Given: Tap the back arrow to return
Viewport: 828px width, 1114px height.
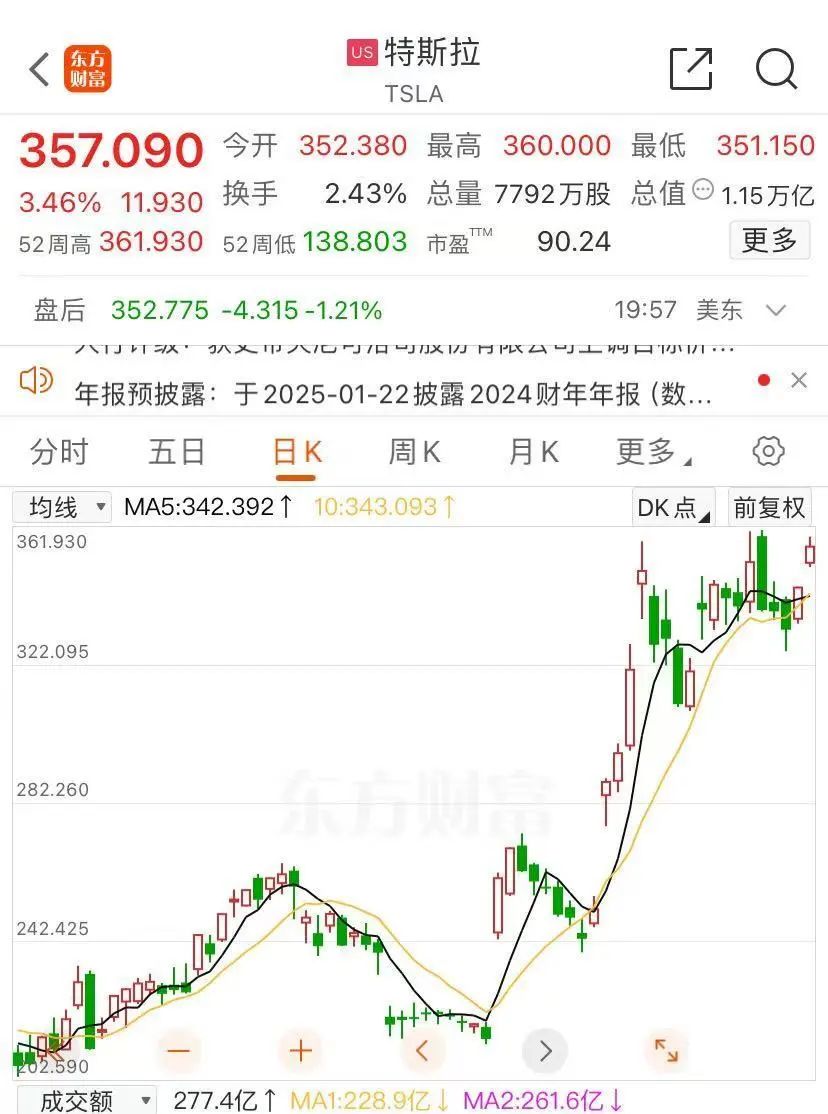Looking at the screenshot, I should tap(37, 70).
